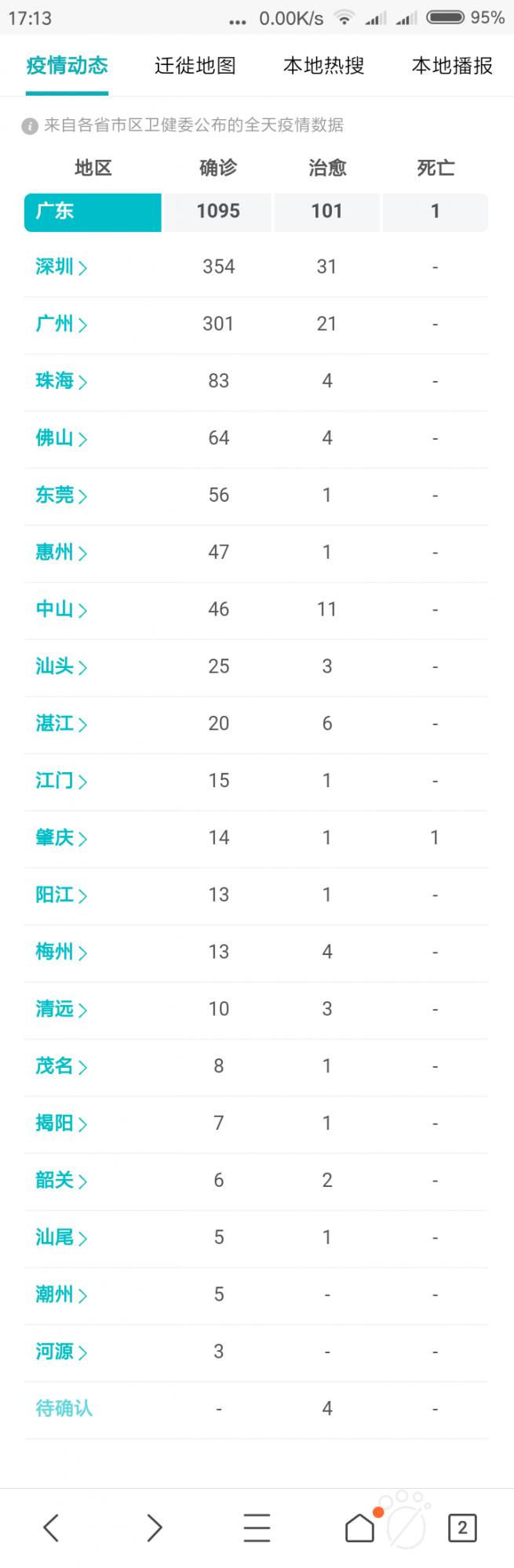
Task: View the 中山 city page
Action: click(x=60, y=609)
